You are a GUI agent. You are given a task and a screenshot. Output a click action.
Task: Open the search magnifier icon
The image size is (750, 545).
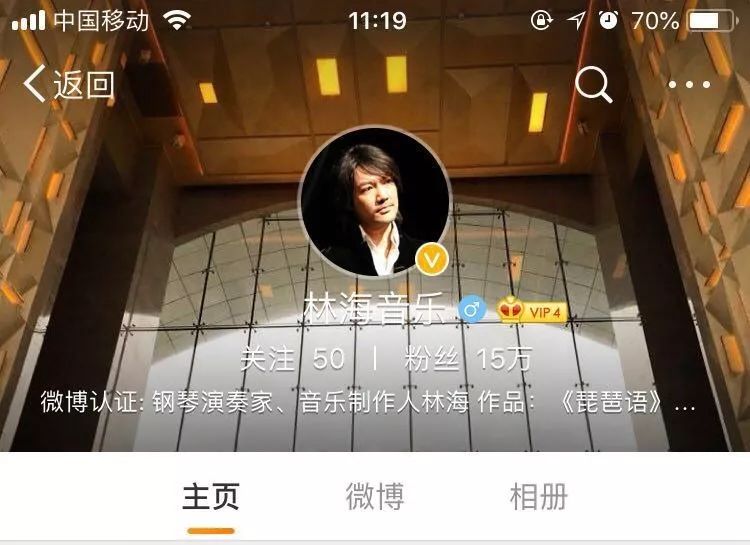[593, 85]
